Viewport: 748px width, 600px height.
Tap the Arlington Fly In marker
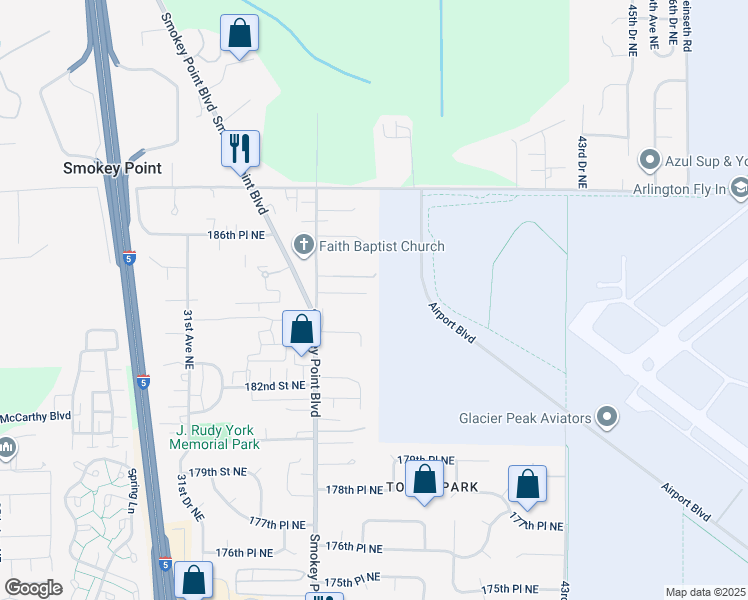739,188
